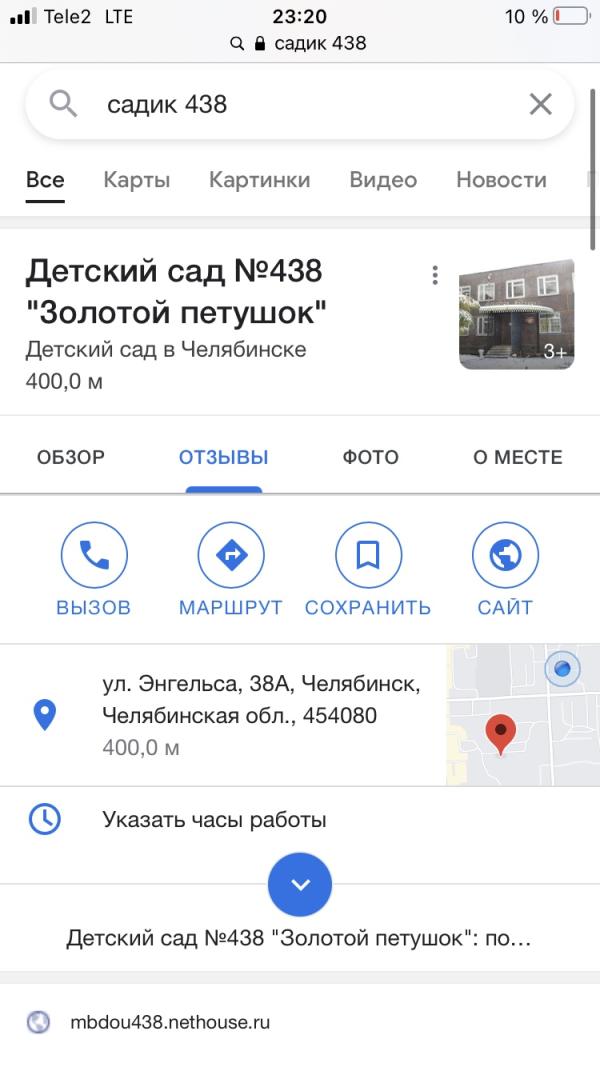This screenshot has width=600, height=1066.
Task: Select the О МЕСТЕ tab
Action: coord(518,457)
